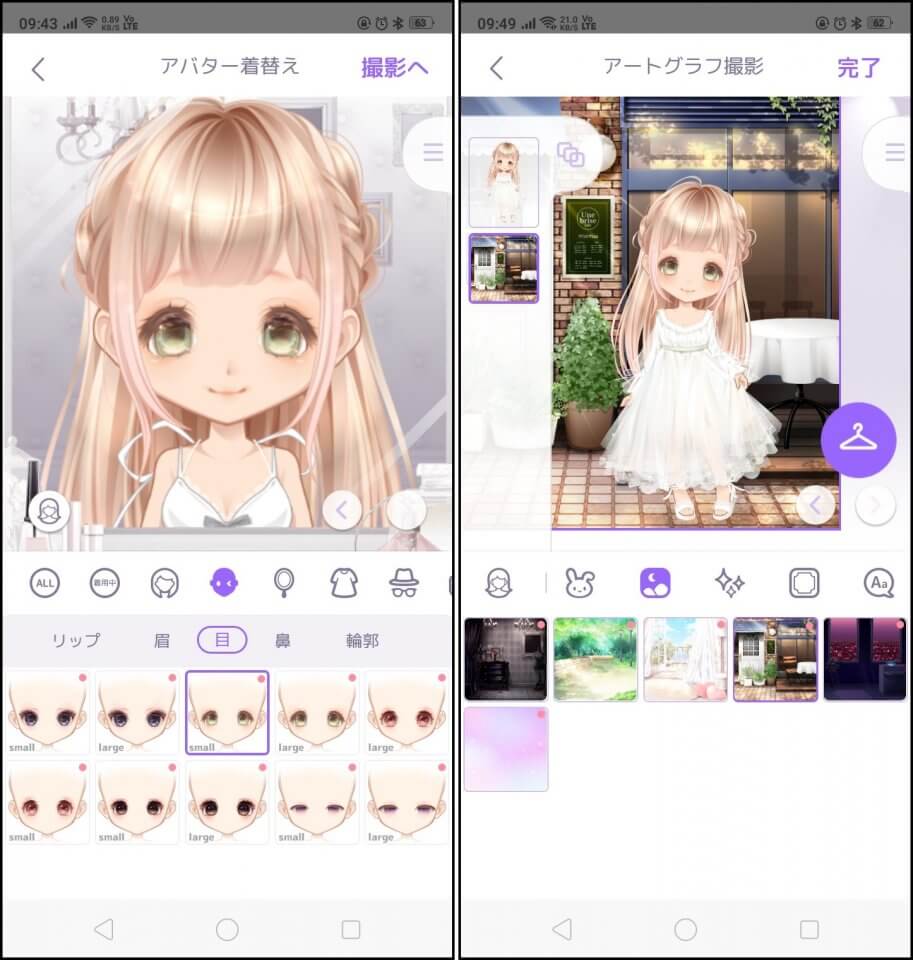Switch to the 眉 eyebrow category
The image size is (913, 960).
(162, 640)
